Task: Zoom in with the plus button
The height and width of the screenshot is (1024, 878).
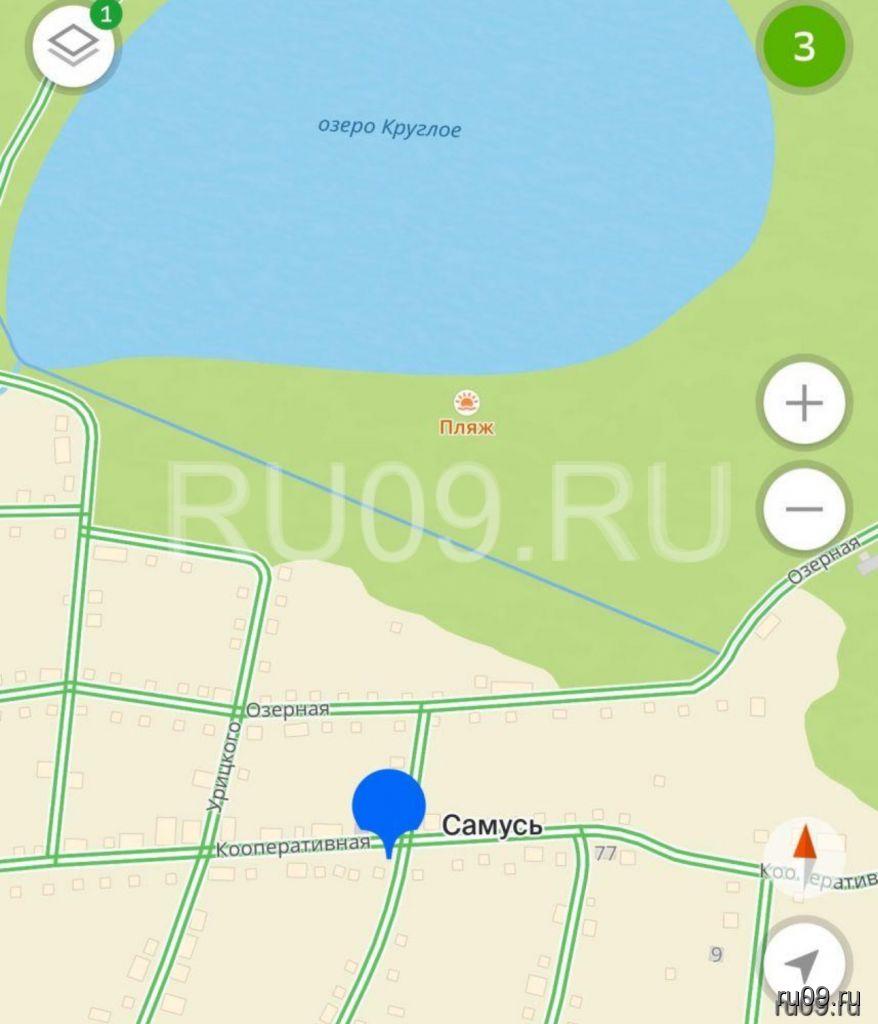Action: [804, 404]
